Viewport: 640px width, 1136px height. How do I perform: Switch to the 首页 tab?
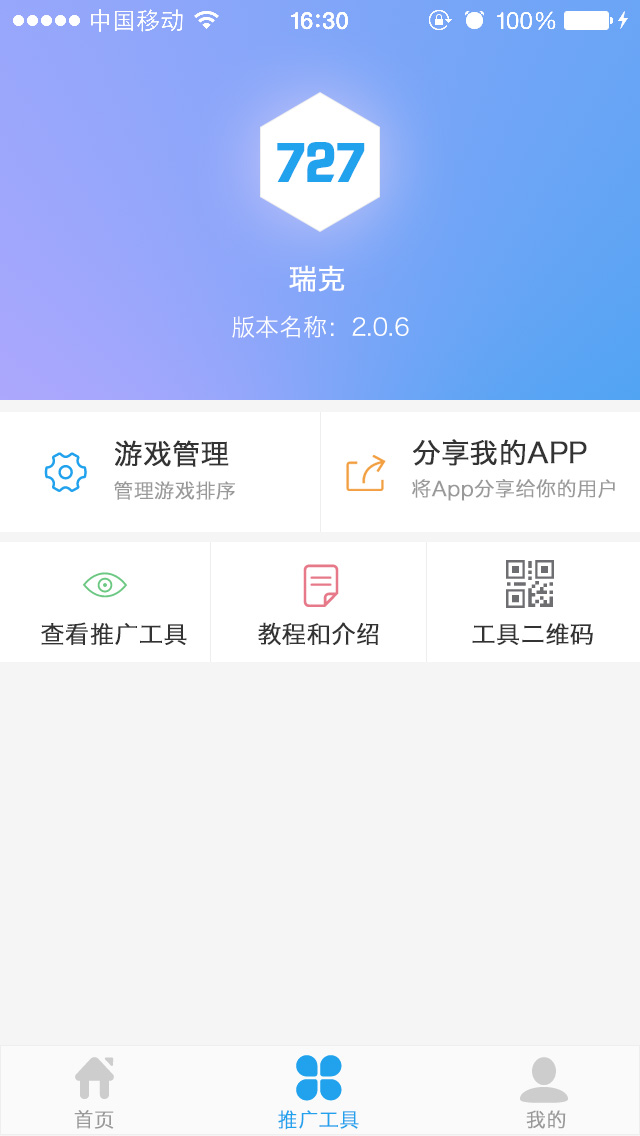click(94, 1091)
